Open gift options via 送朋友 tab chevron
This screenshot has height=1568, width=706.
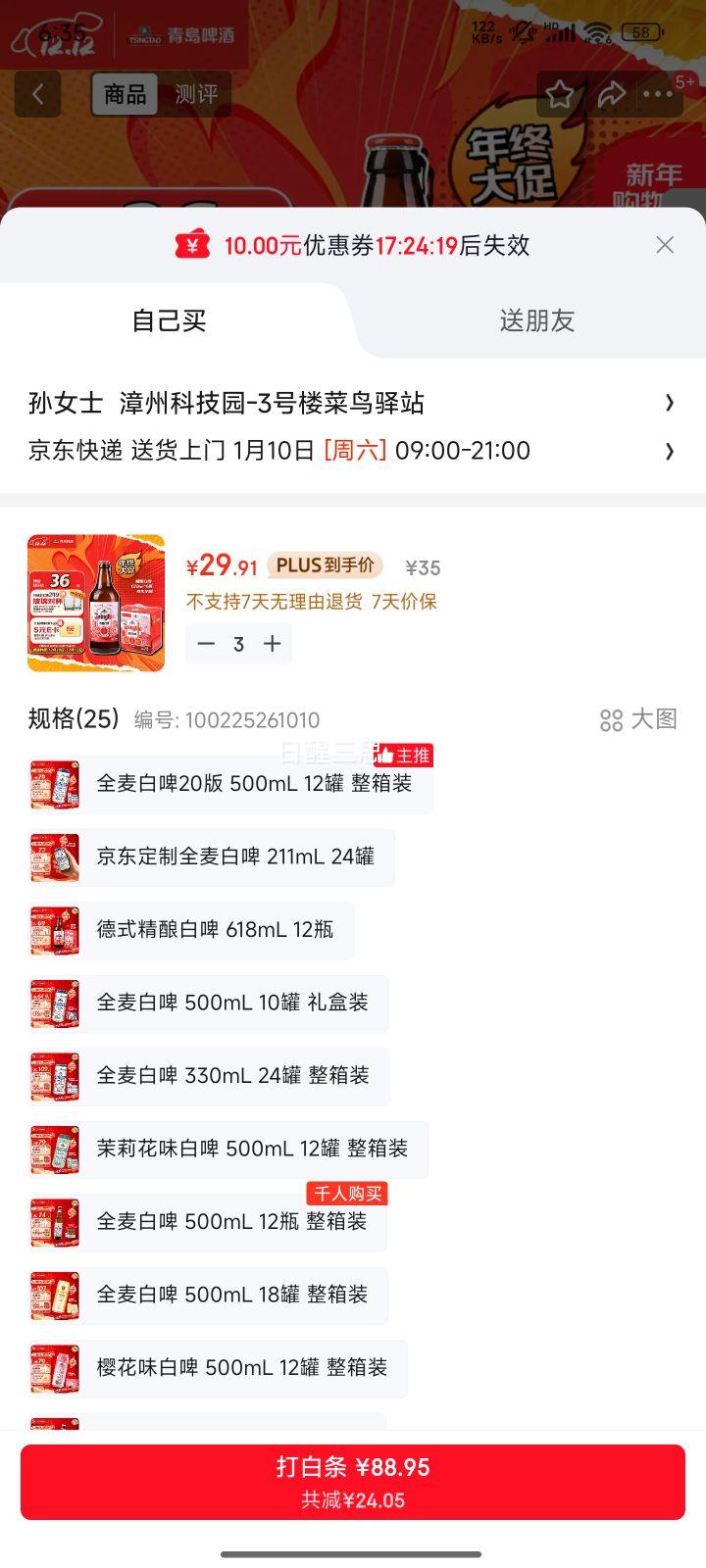537,320
